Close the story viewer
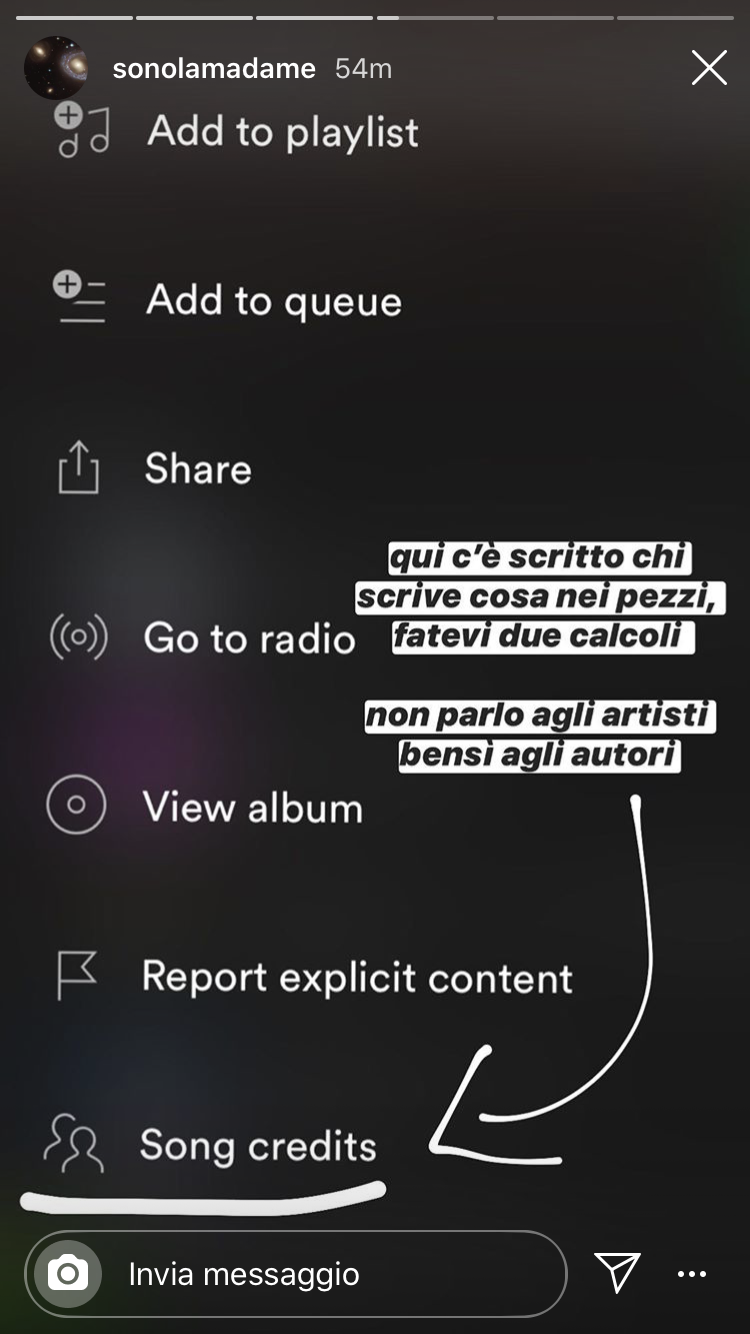 (x=709, y=68)
